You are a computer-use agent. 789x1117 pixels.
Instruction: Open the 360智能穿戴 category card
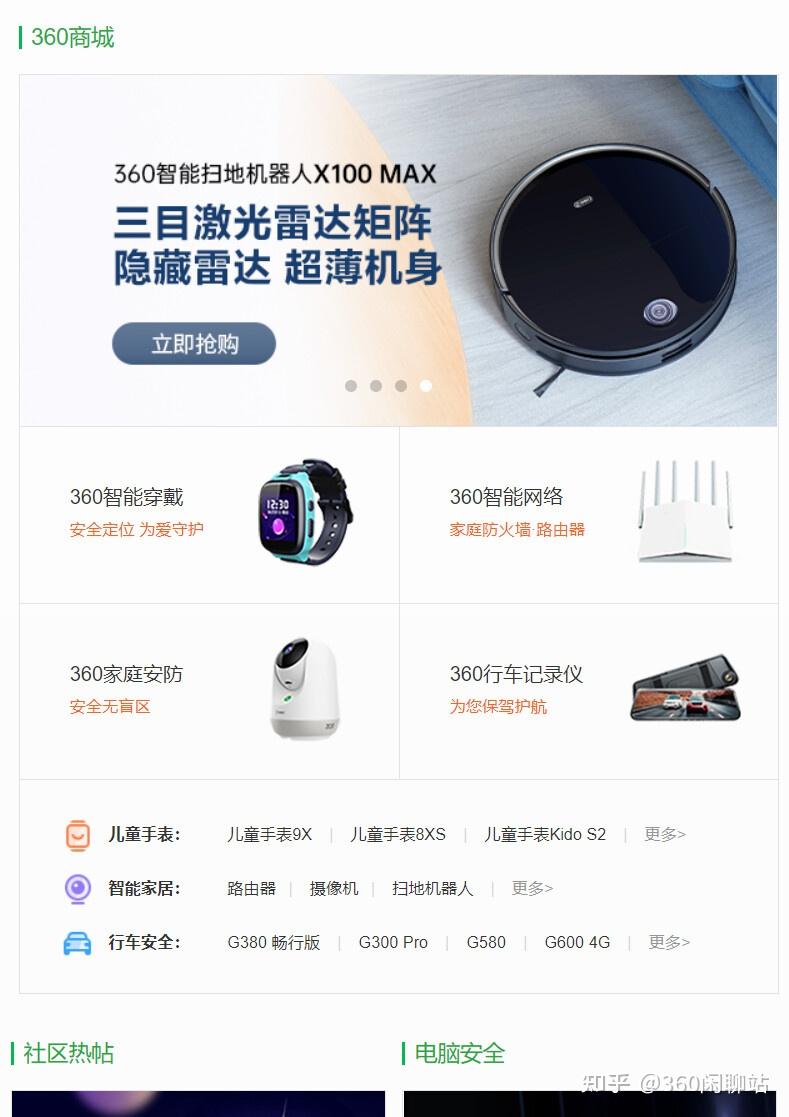[209, 514]
